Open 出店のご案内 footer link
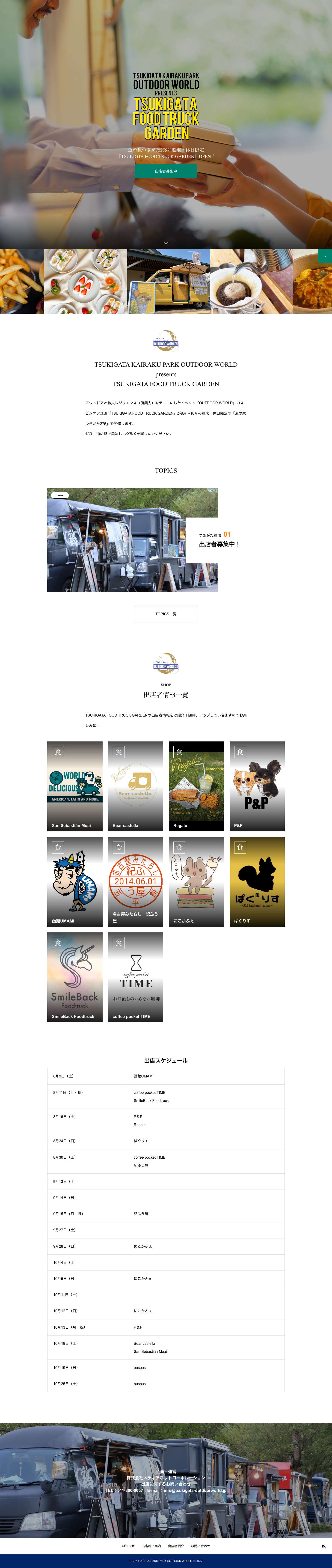This screenshot has width=332, height=1568. point(151,1545)
